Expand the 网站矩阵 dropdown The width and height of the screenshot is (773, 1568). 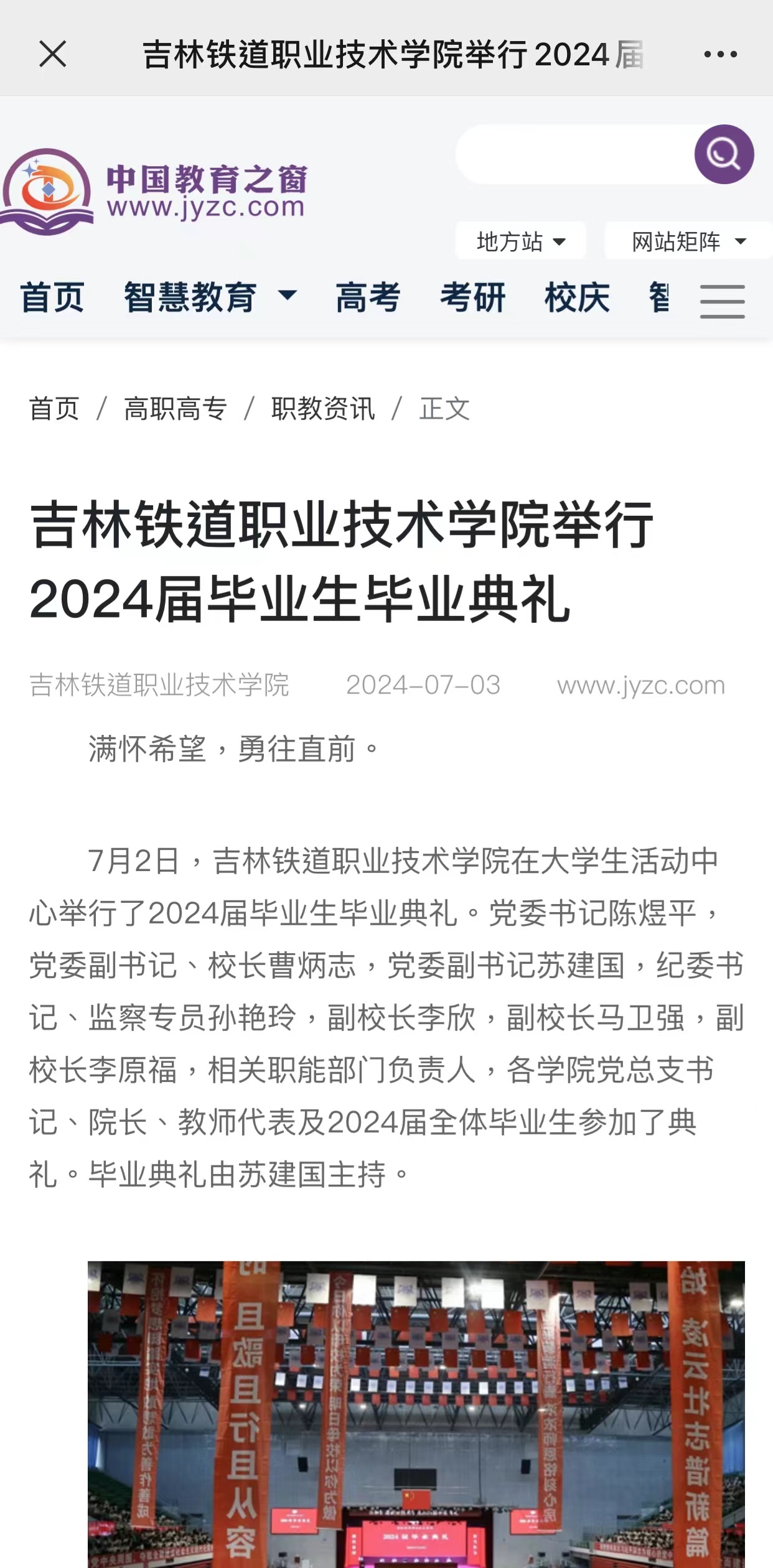pyautogui.click(x=688, y=241)
